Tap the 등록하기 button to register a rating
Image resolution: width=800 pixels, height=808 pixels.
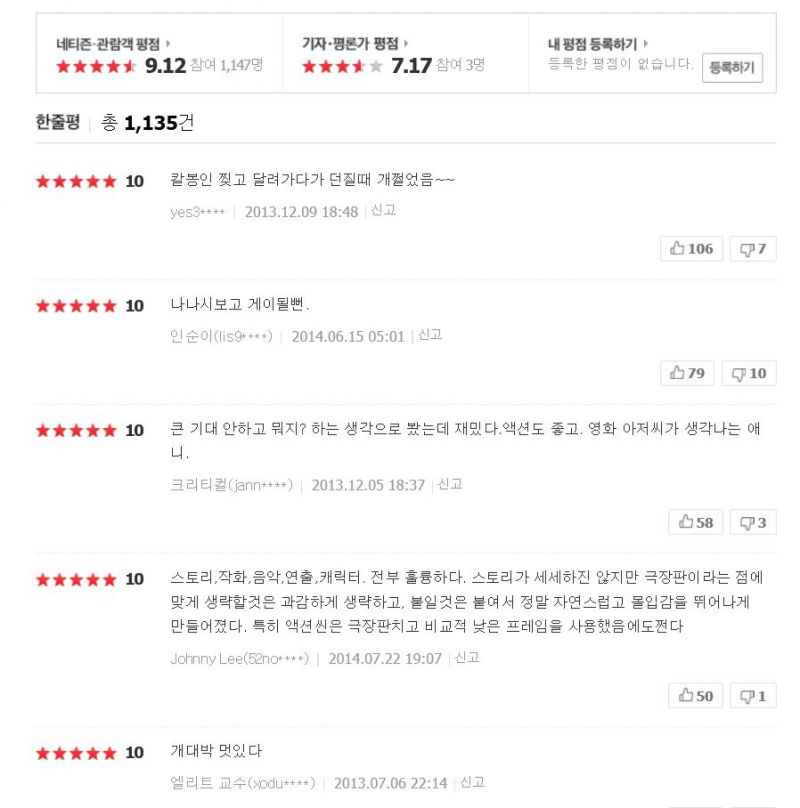(x=732, y=68)
